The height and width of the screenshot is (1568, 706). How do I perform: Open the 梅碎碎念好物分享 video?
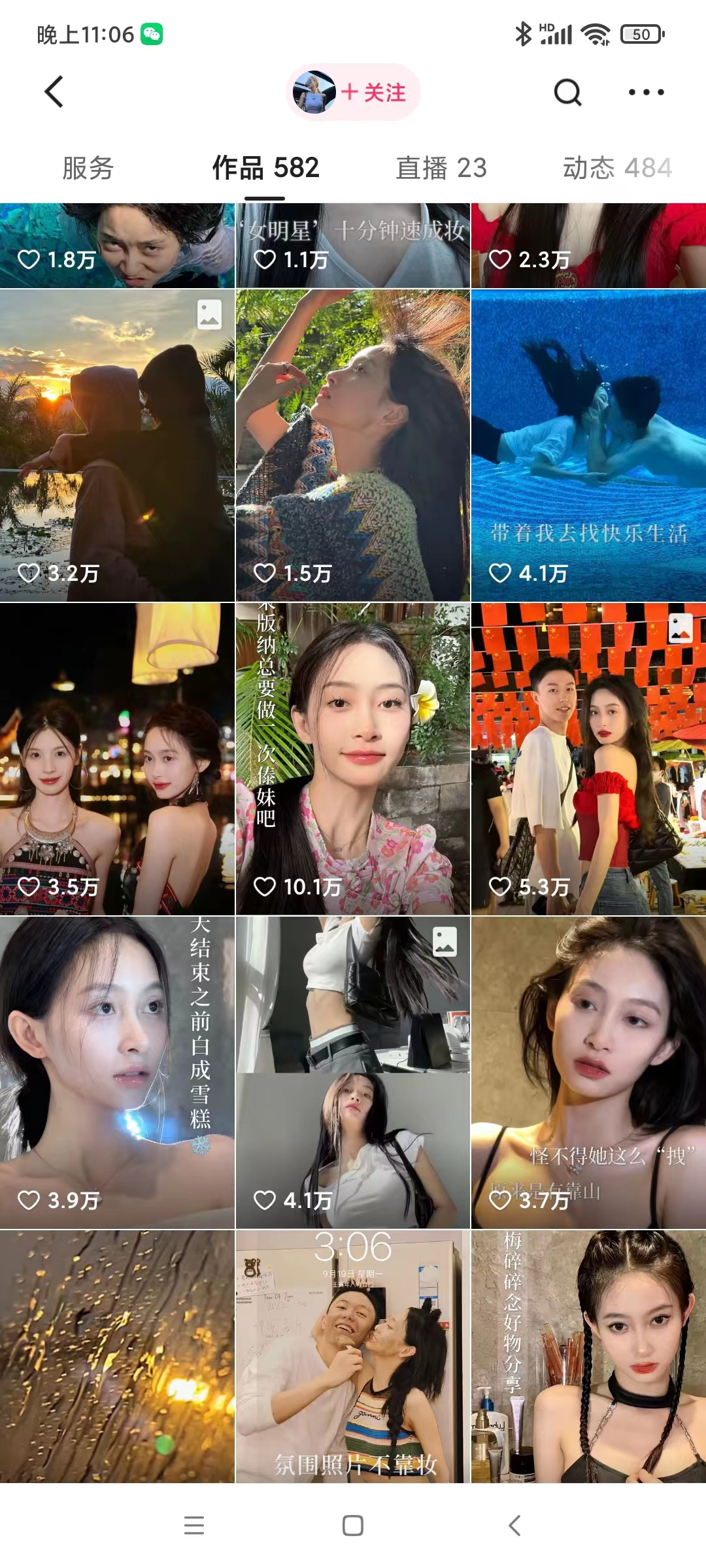point(588,1356)
